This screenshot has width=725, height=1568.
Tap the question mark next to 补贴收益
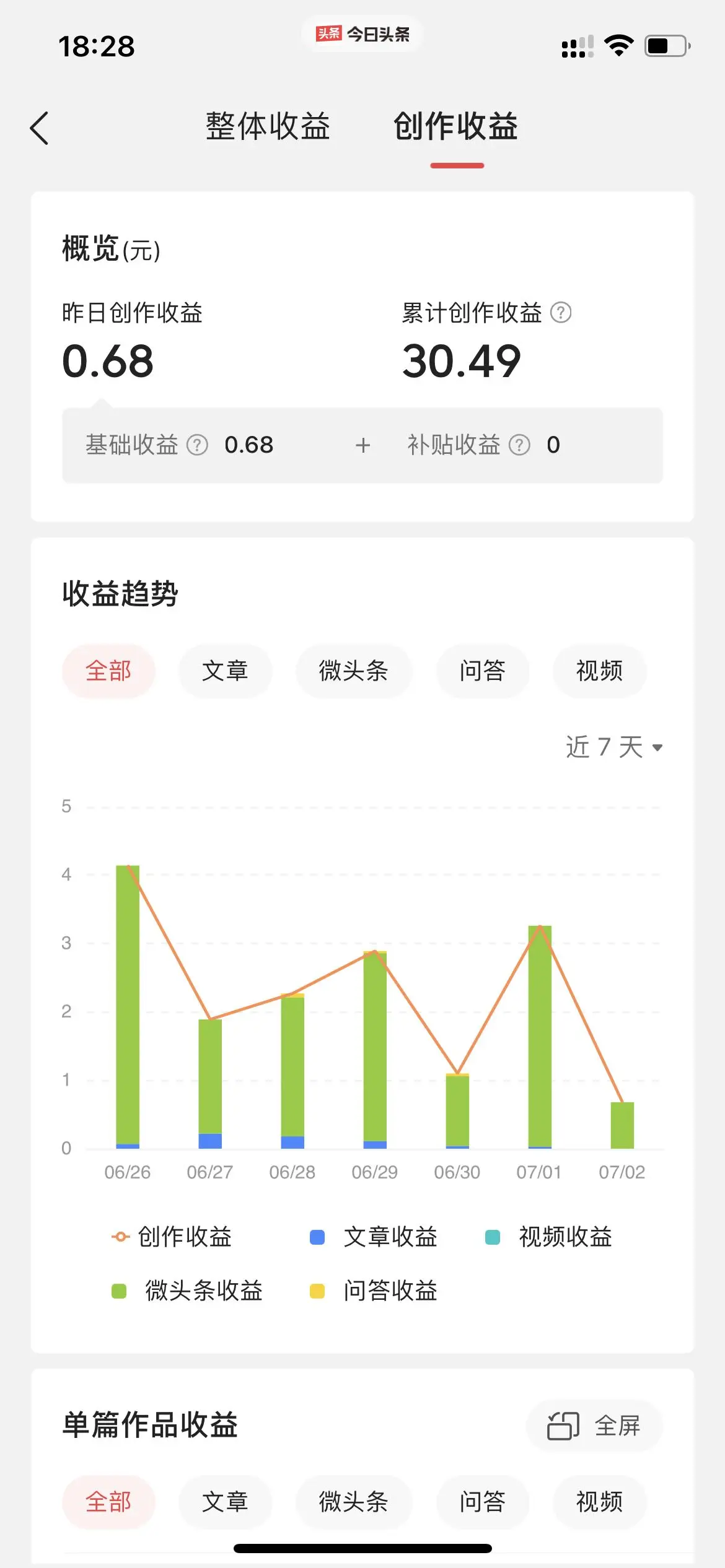519,445
